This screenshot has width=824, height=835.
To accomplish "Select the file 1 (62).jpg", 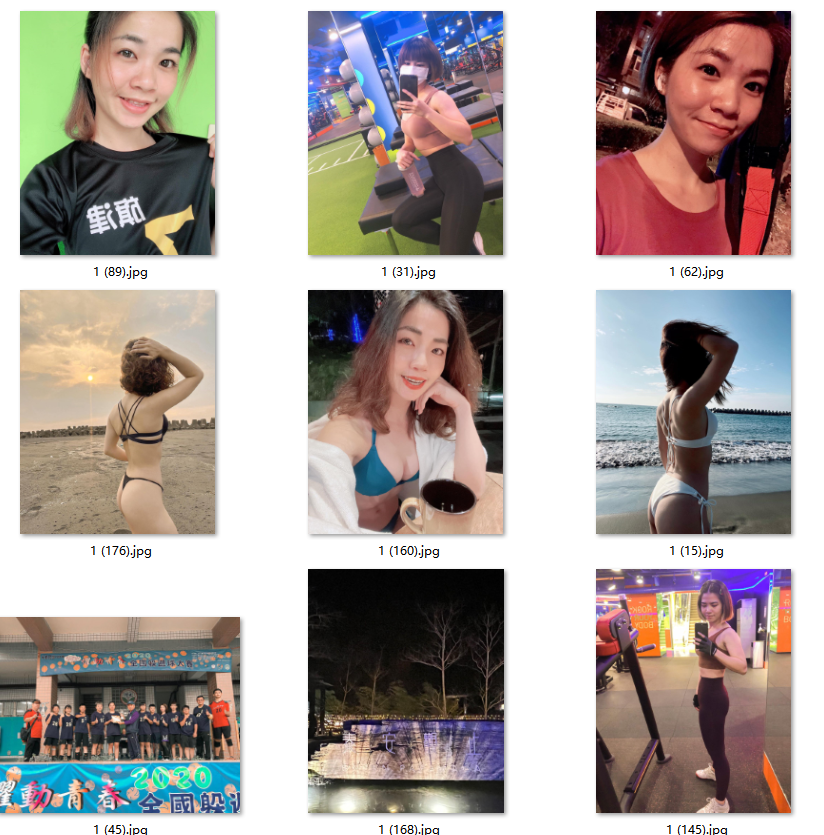I will (x=693, y=133).
